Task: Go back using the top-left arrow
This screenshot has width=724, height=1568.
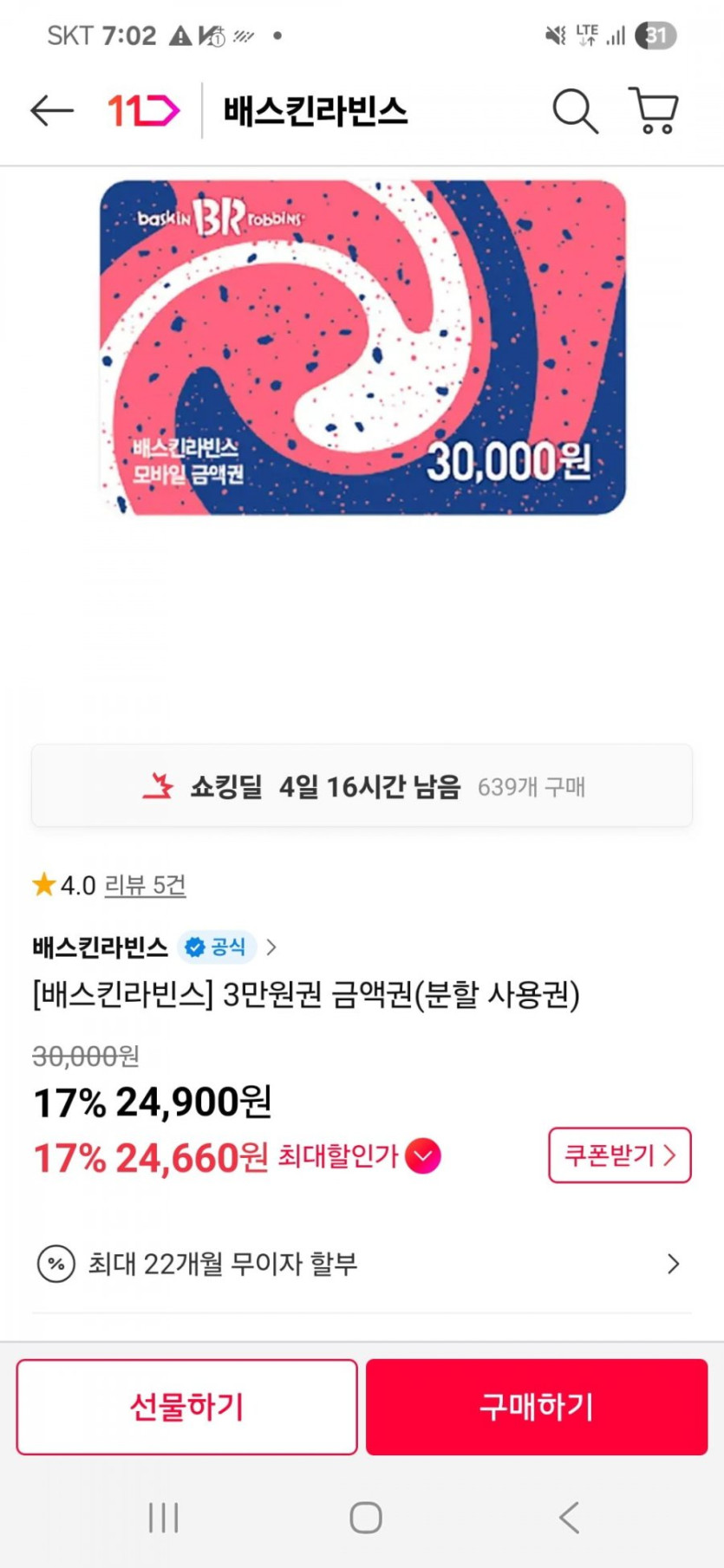Action: click(51, 111)
